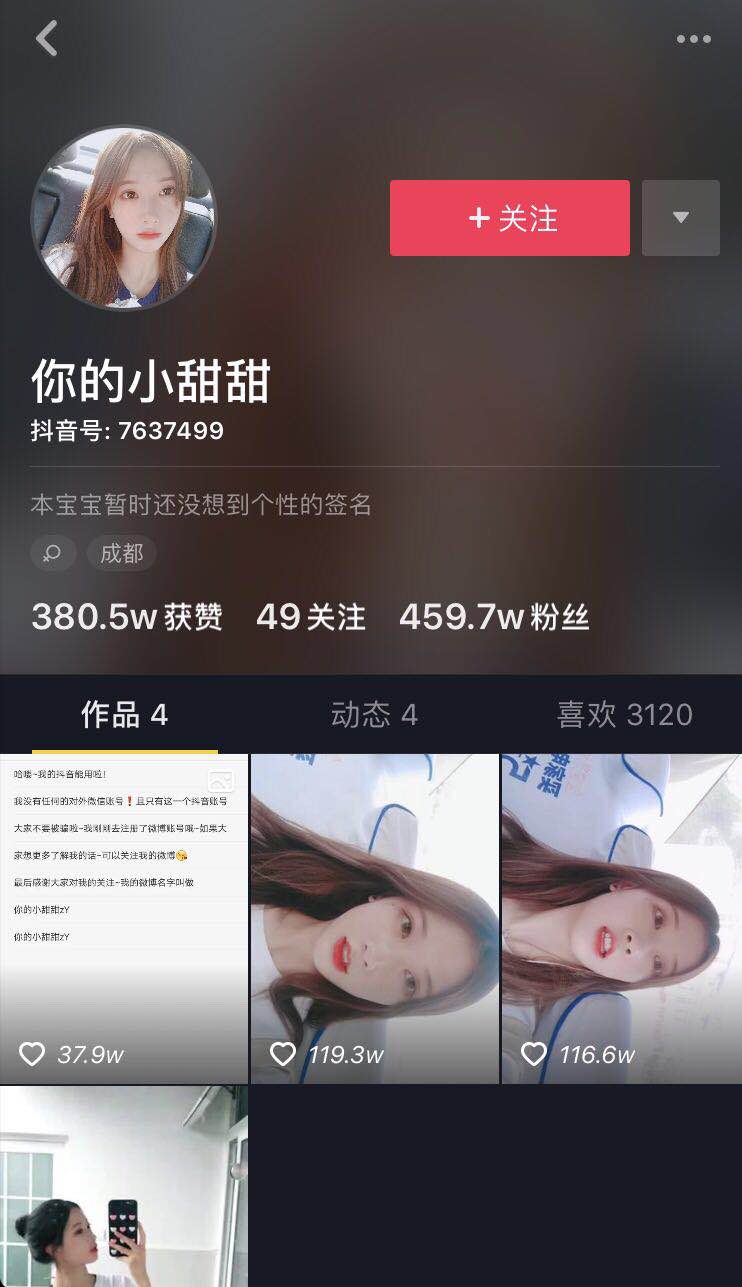
Task: Click the search magnifier icon near the location tag
Action: 53,553
